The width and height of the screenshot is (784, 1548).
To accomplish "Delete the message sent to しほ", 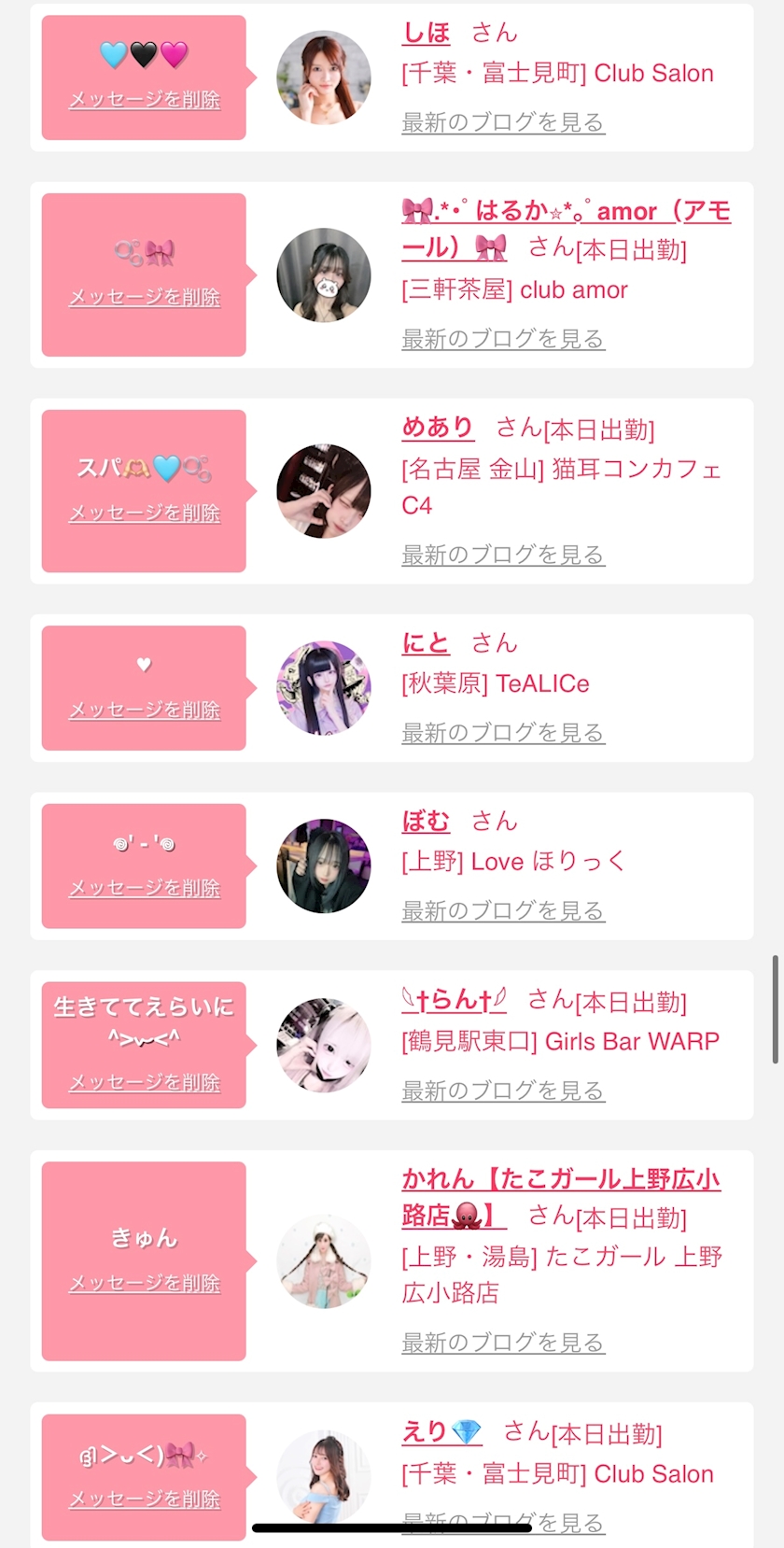I will [x=145, y=99].
